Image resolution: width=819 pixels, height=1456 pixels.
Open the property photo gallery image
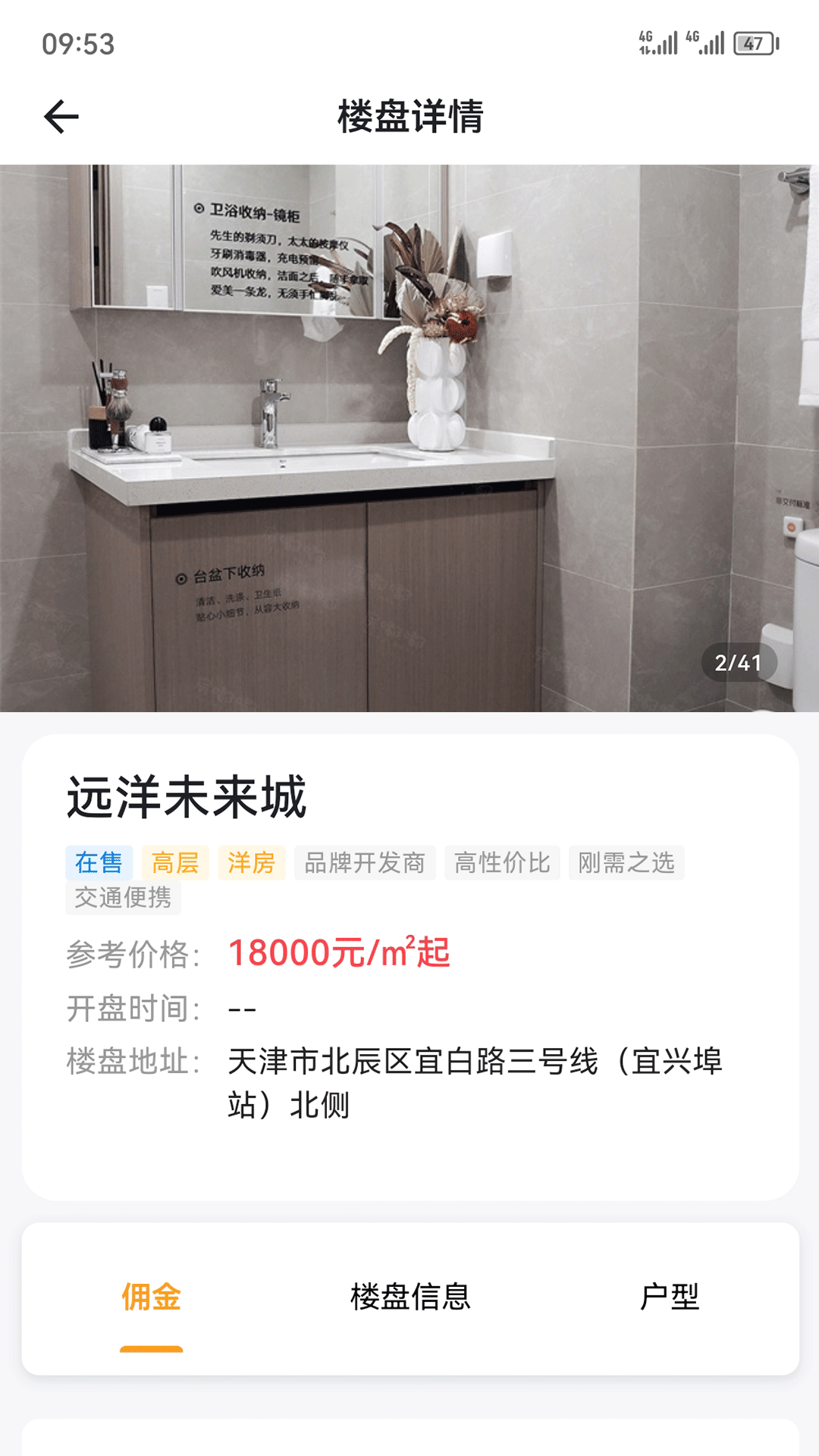(x=409, y=438)
